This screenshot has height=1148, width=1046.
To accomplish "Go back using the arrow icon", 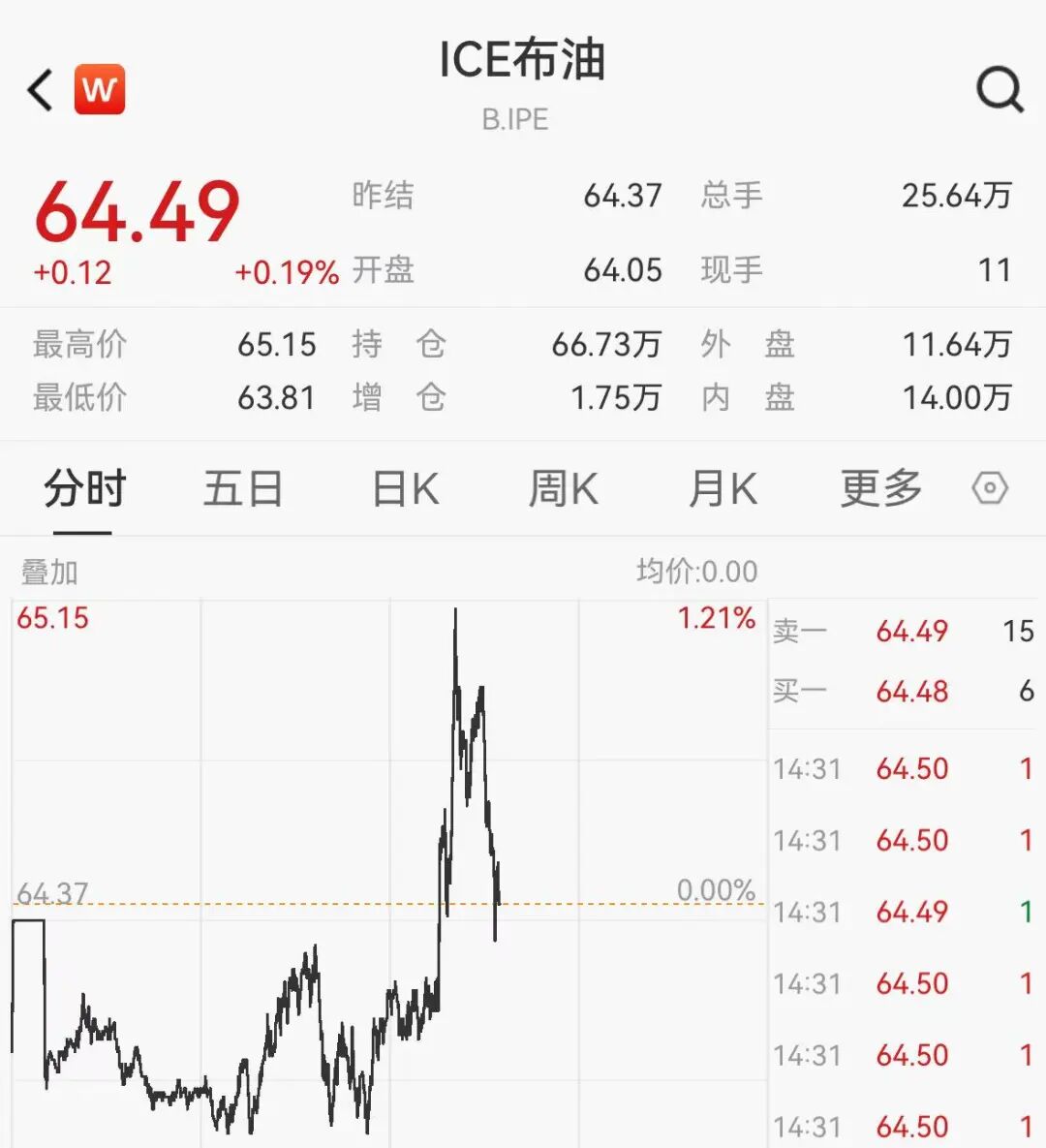I will [41, 91].
